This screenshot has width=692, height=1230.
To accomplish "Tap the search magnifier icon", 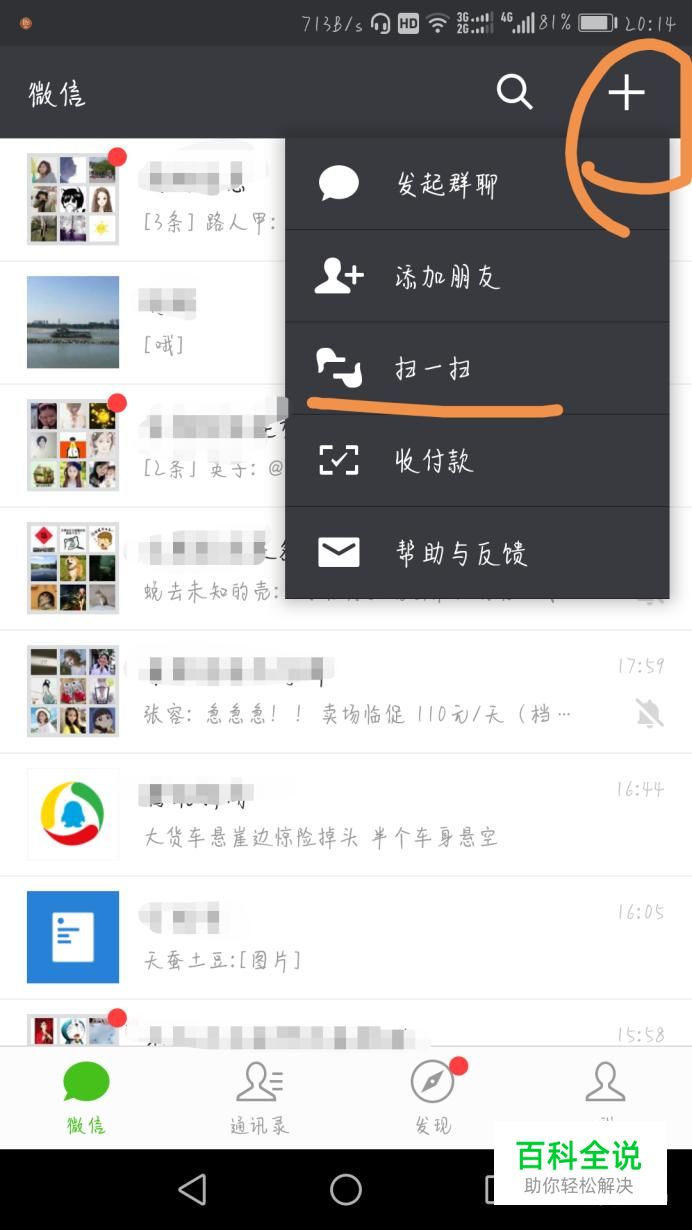I will pos(515,92).
